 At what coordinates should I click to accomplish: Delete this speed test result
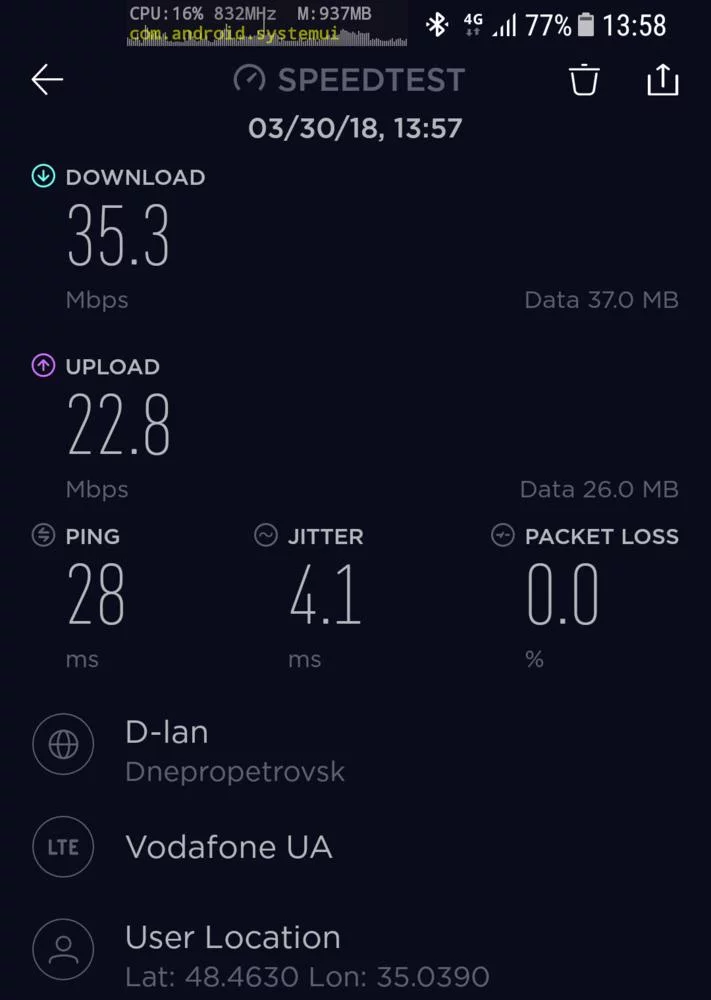584,80
